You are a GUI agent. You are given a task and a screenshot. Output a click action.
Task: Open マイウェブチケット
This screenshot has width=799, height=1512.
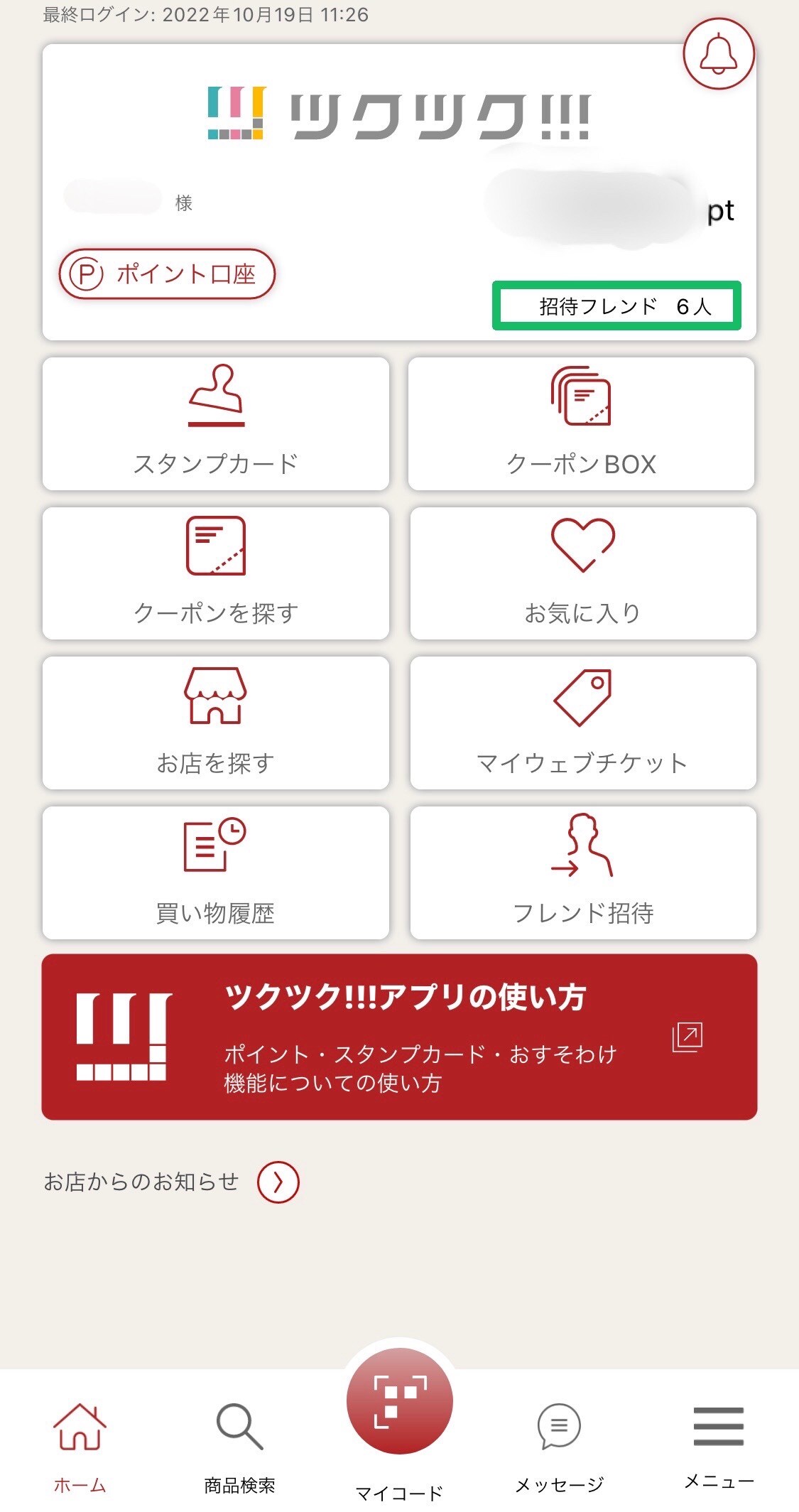[x=582, y=723]
